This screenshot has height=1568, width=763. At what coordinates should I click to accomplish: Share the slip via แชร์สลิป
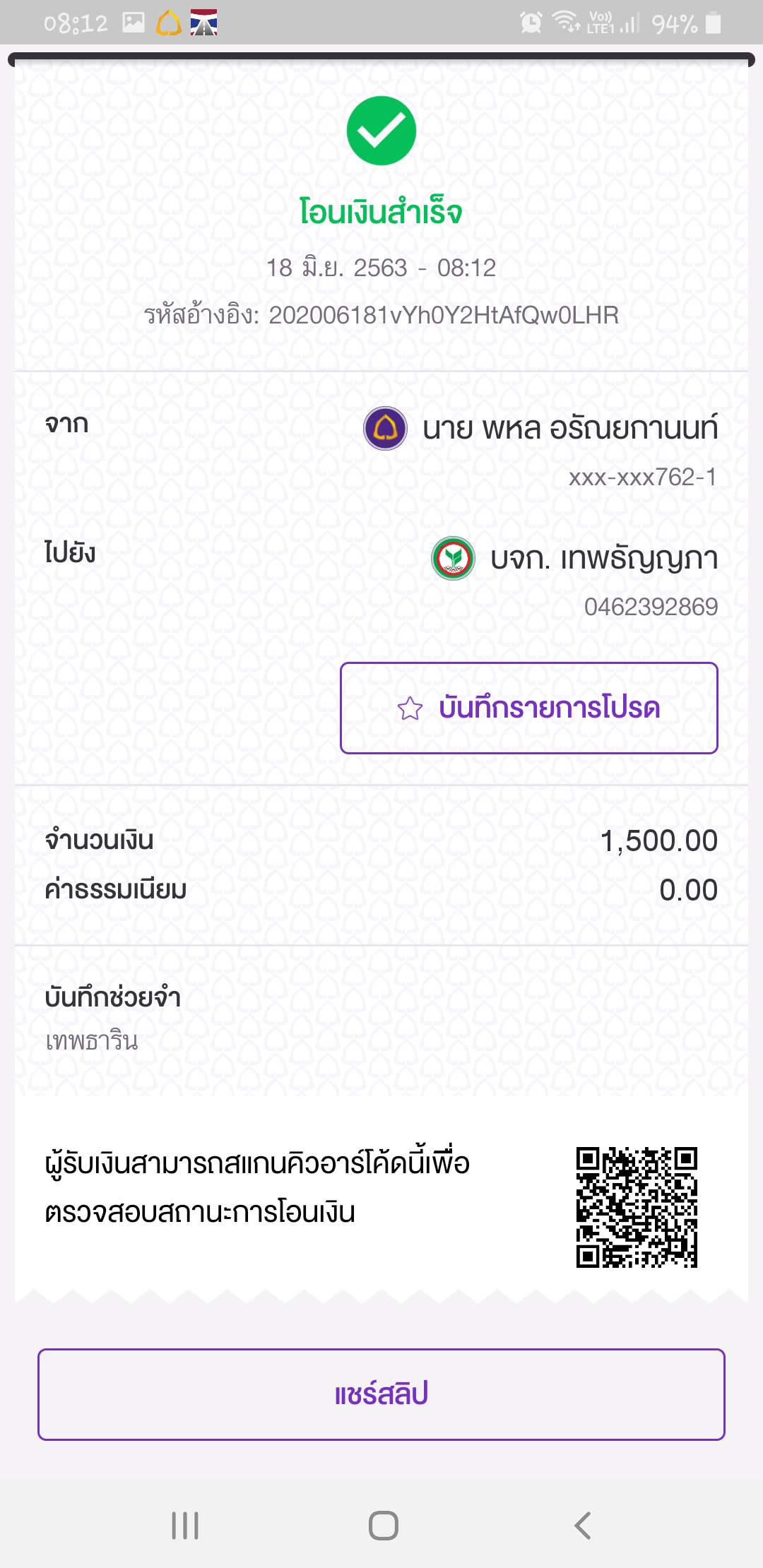click(381, 1394)
